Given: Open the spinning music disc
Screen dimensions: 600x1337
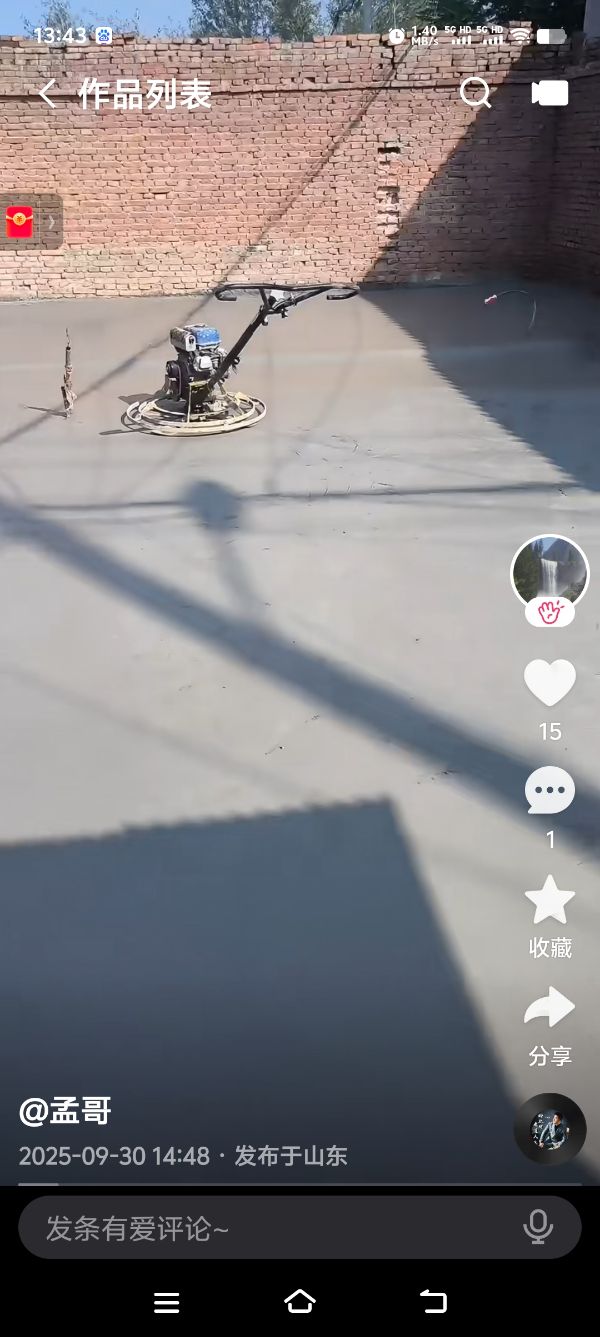Looking at the screenshot, I should click(549, 1129).
